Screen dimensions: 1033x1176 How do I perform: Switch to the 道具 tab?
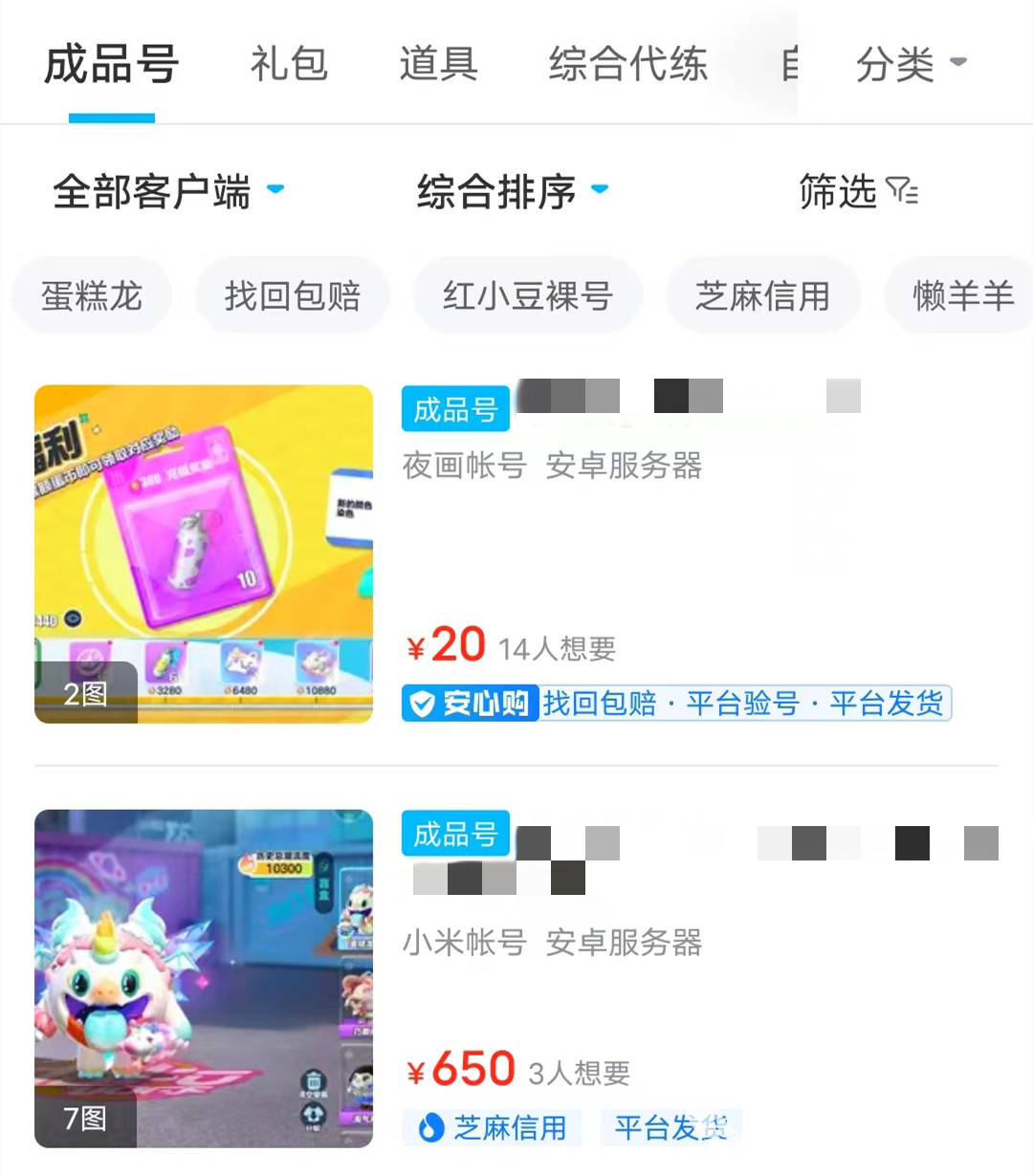tap(438, 65)
